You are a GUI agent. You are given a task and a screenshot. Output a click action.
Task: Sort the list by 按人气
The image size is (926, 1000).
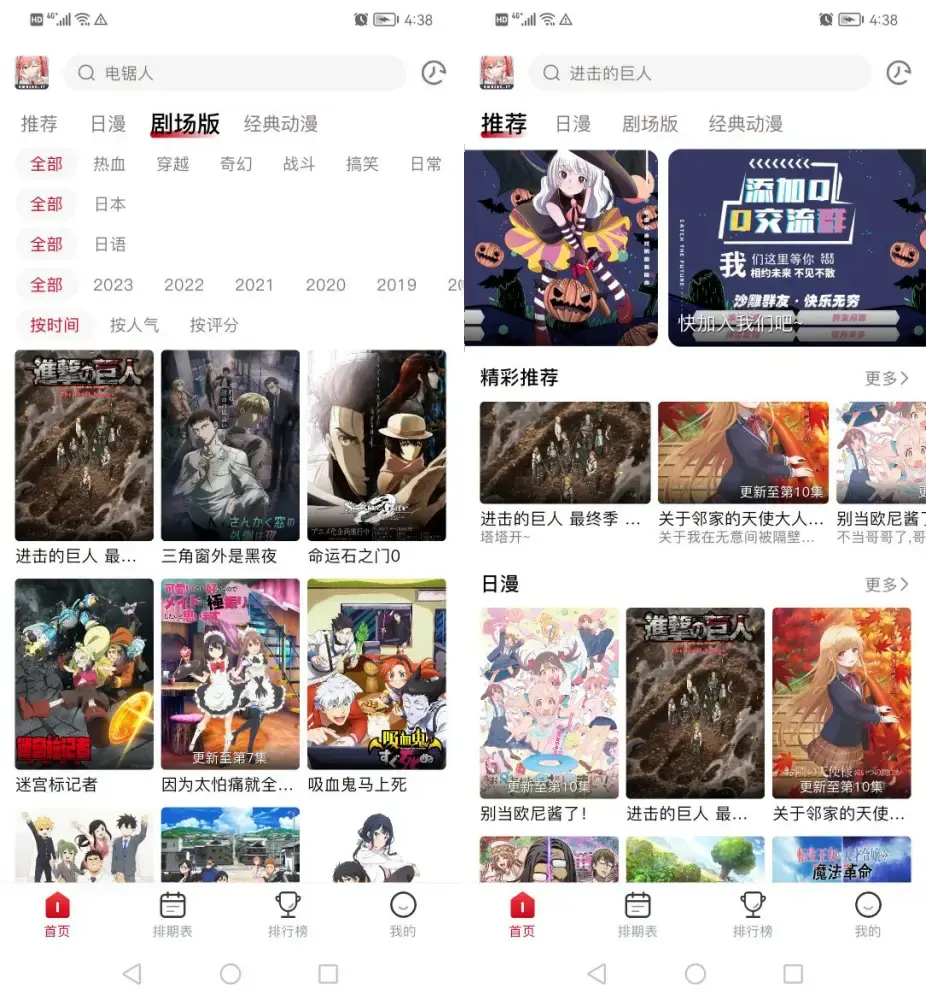pos(134,325)
